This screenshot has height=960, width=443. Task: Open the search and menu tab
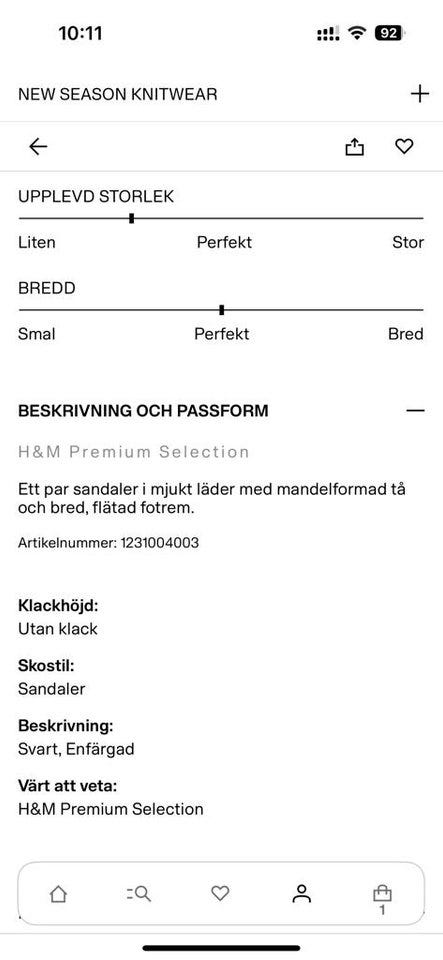[x=139, y=894]
